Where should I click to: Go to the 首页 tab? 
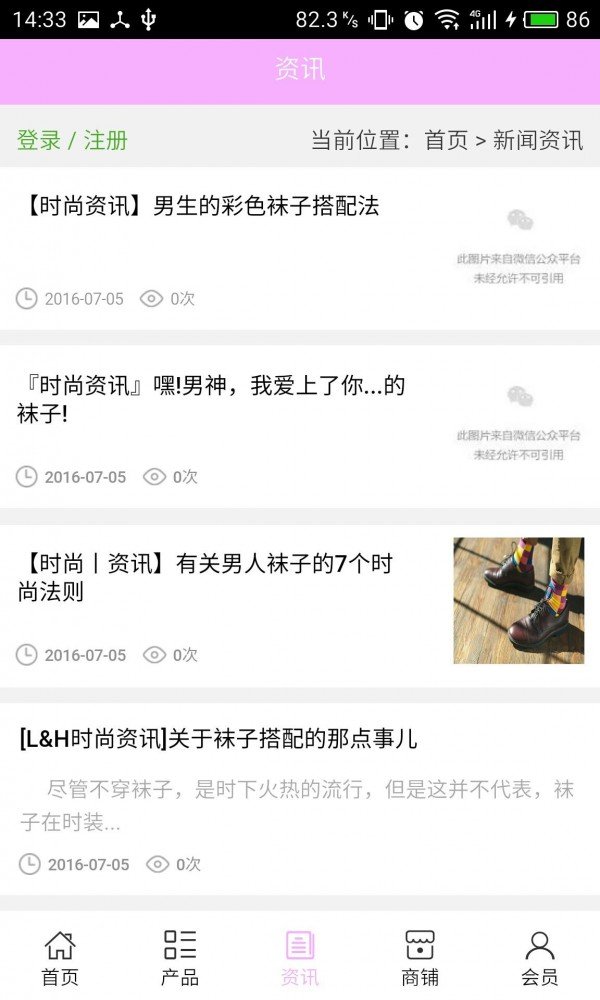click(x=60, y=958)
